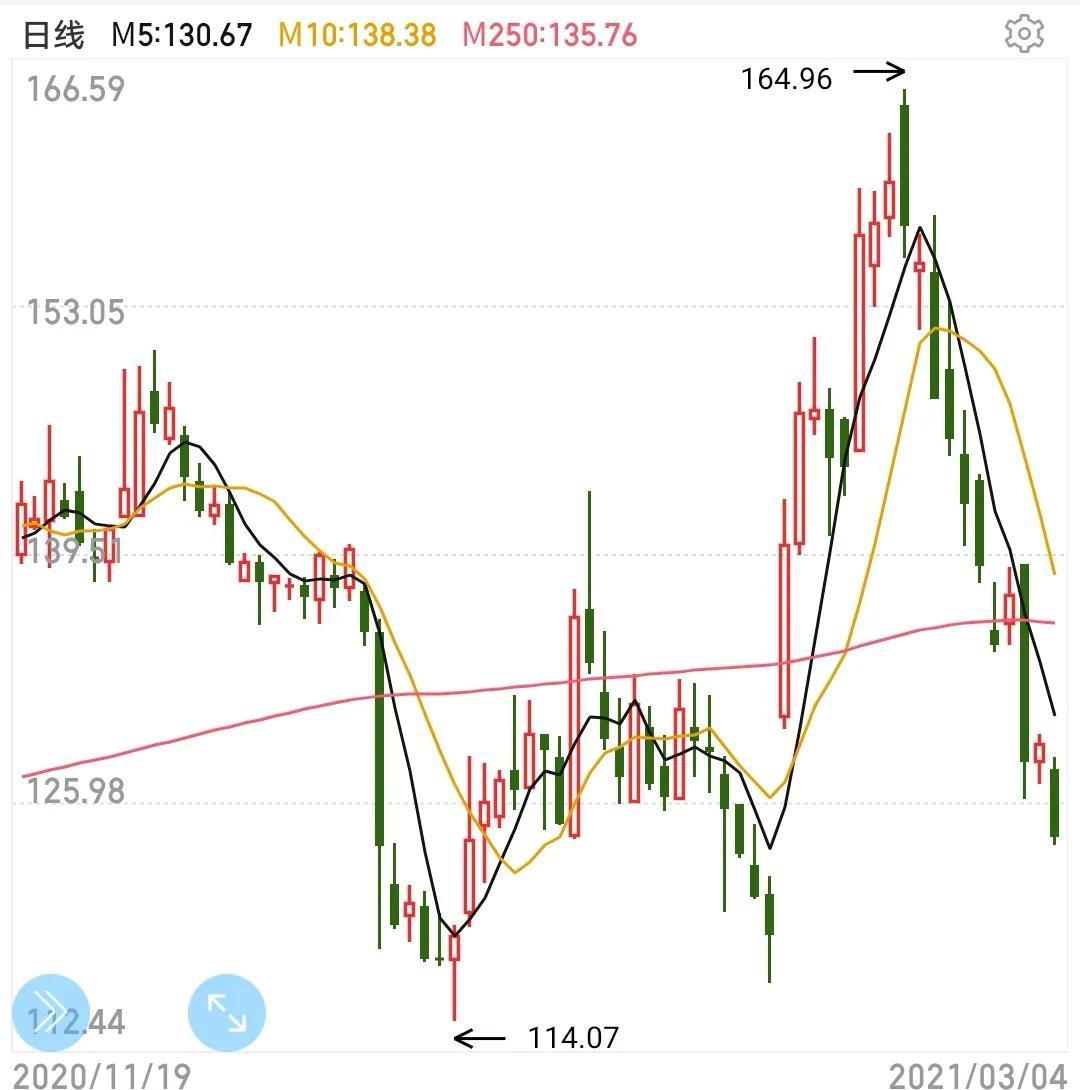The width and height of the screenshot is (1080, 1090).
Task: Expand the chart to fullscreen
Action: (x=227, y=1012)
